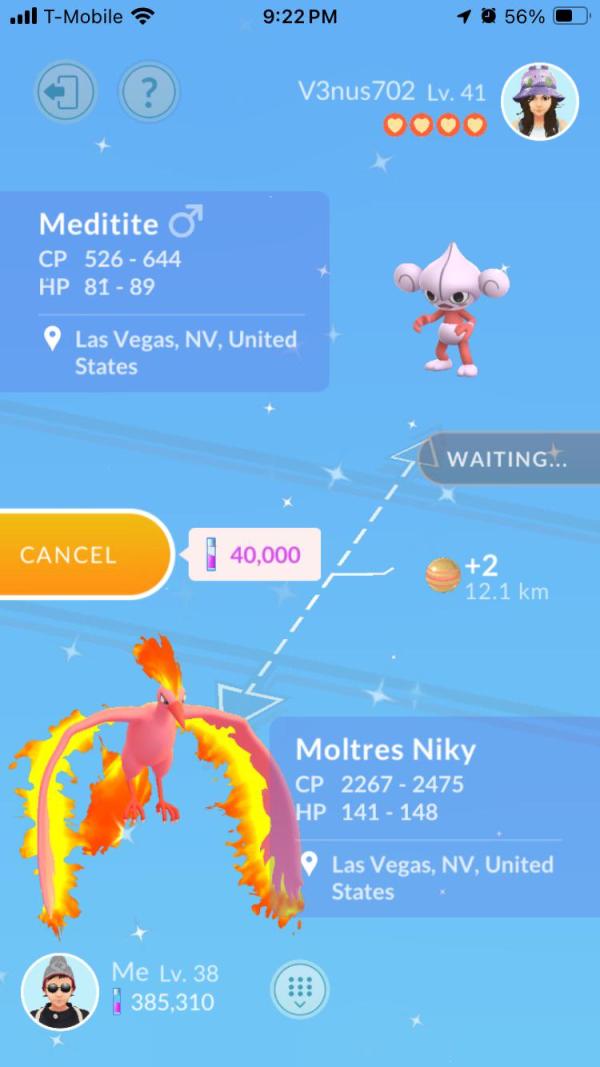Cancel the pending trade

tap(80, 555)
